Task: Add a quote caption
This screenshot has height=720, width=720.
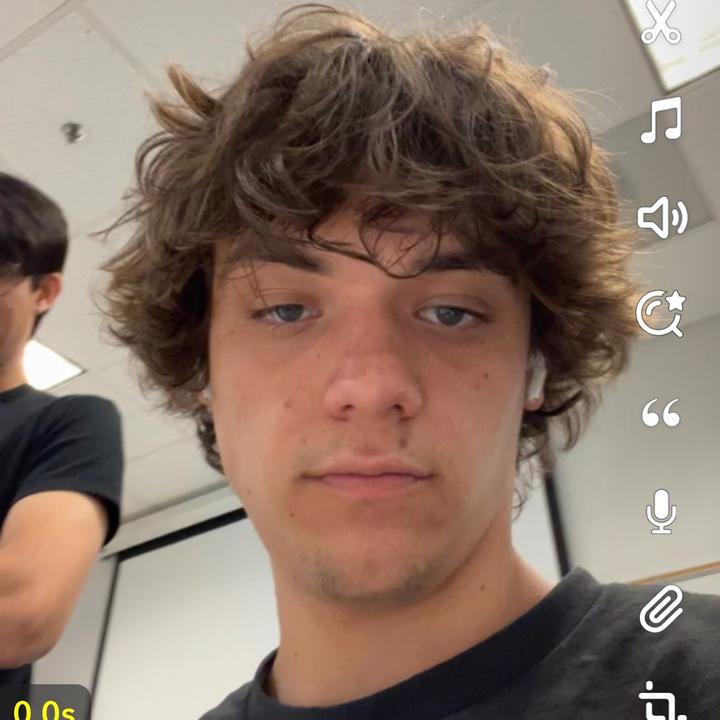Action: 660,412
